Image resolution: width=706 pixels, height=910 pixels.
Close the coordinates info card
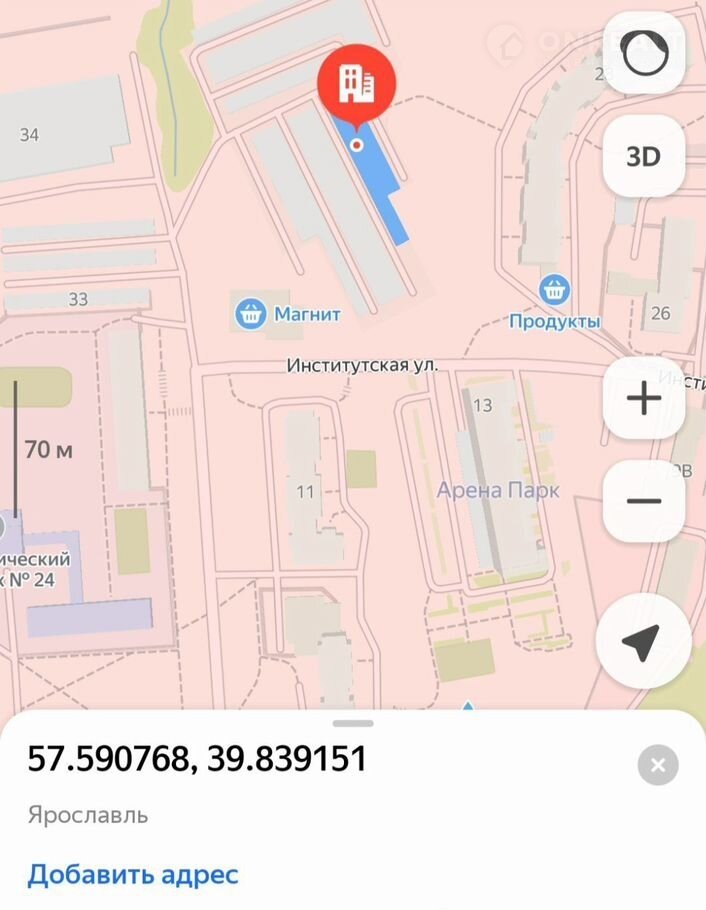click(657, 766)
